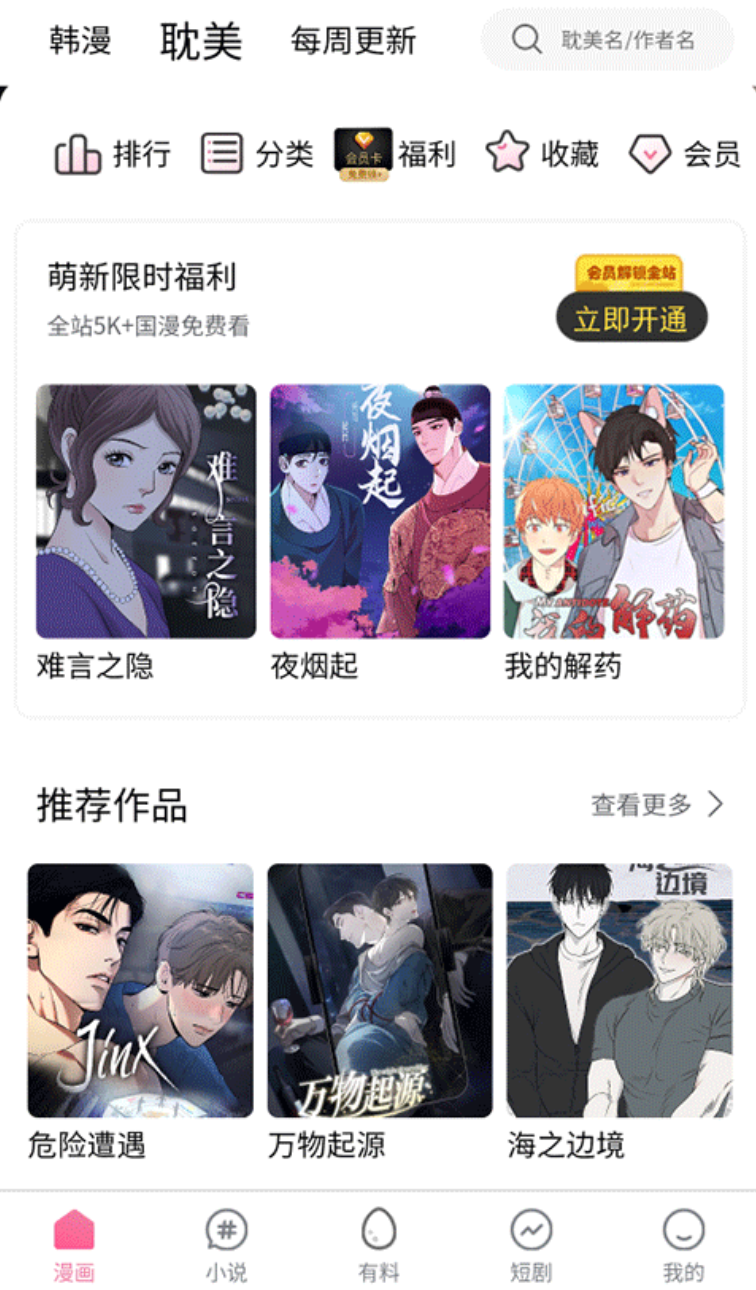
Task: Select the 小说 novels nav icon
Action: coord(227,1231)
